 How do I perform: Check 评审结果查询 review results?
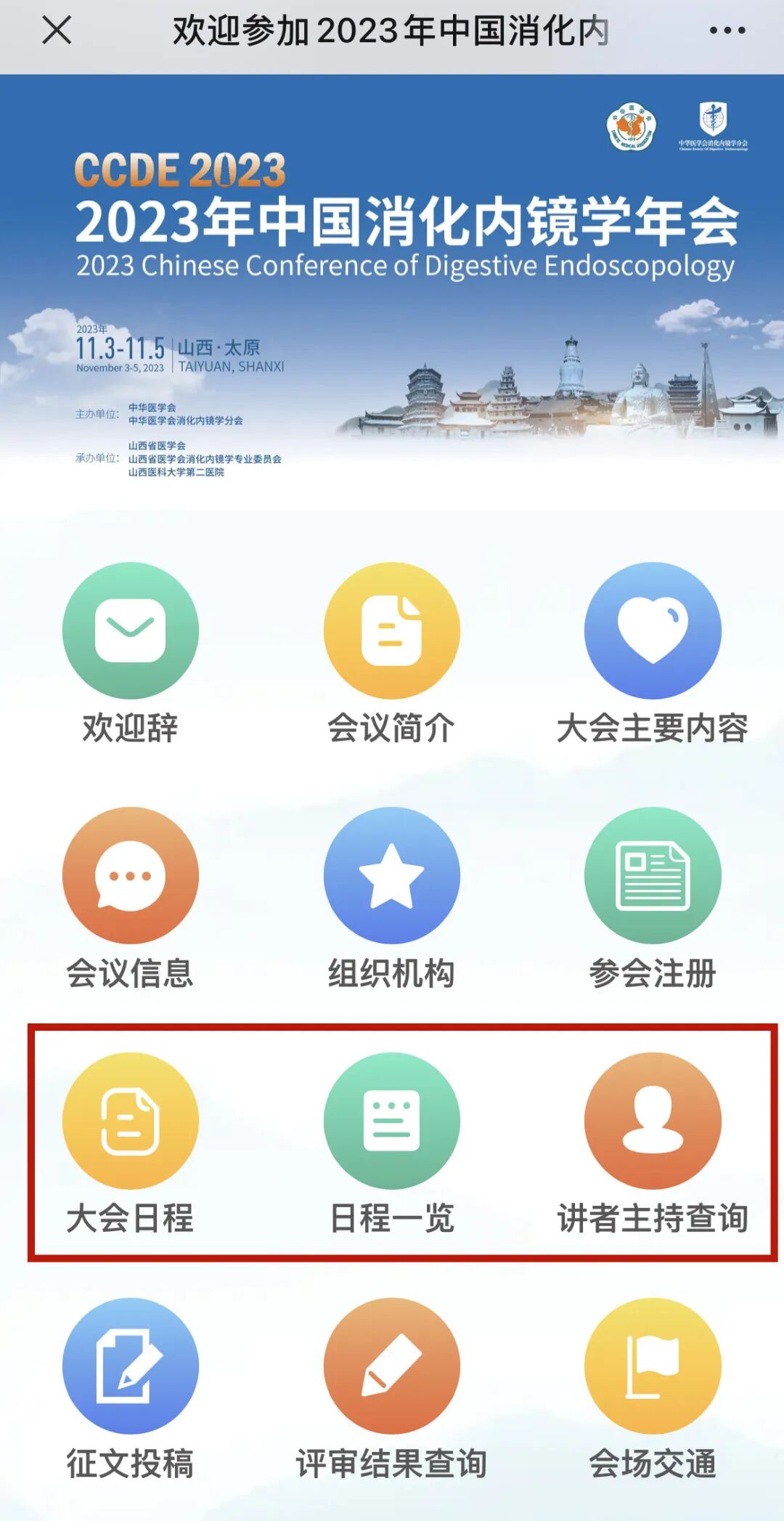[392, 1366]
